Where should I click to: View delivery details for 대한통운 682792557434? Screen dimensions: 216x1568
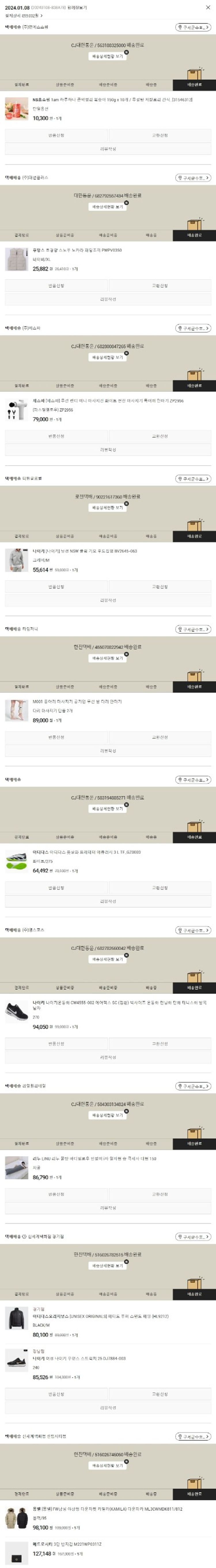108,207
